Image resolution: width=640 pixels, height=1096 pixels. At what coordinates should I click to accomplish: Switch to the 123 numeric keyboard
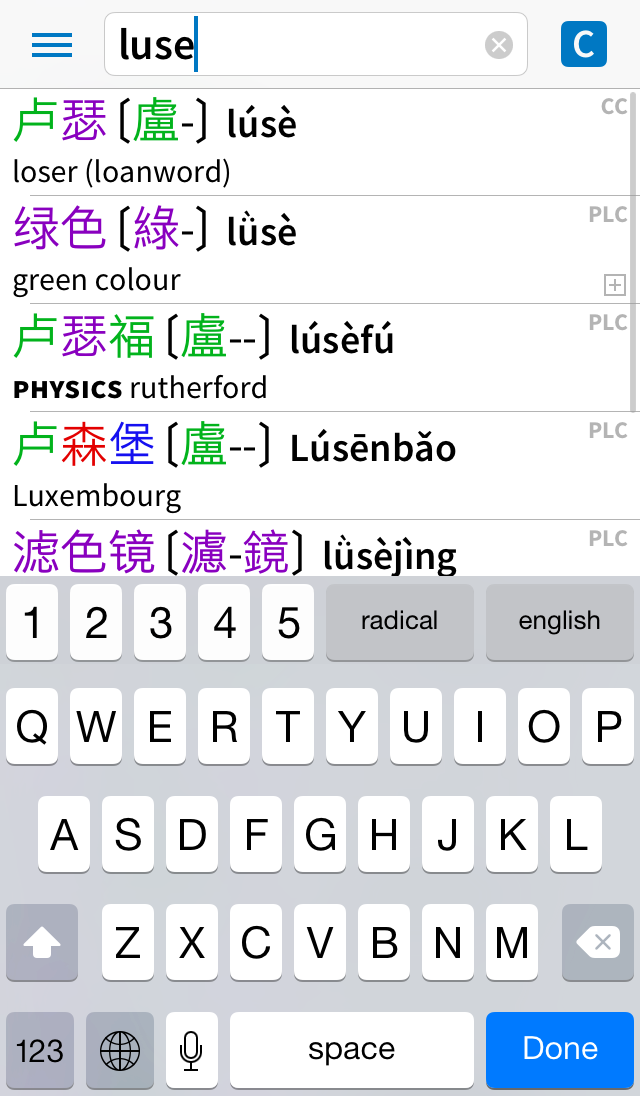[x=40, y=1049]
